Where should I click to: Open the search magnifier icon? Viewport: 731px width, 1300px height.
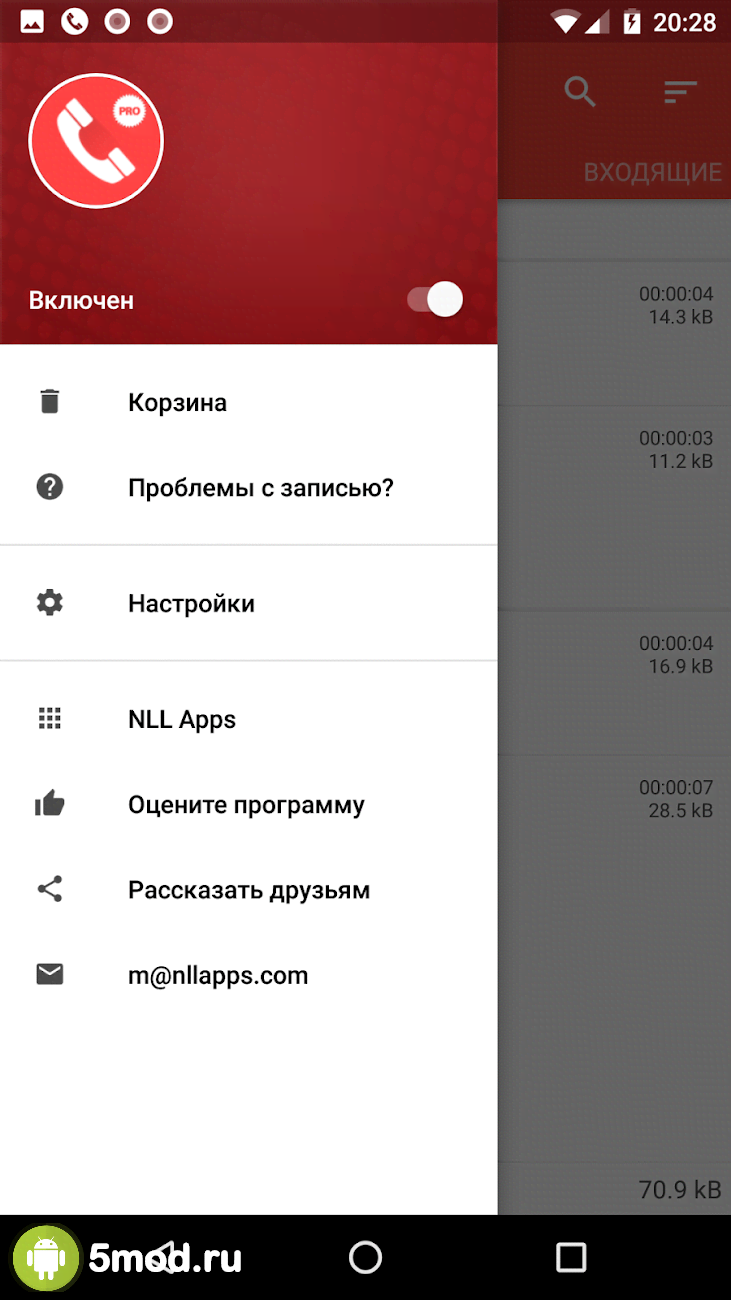pyautogui.click(x=580, y=92)
